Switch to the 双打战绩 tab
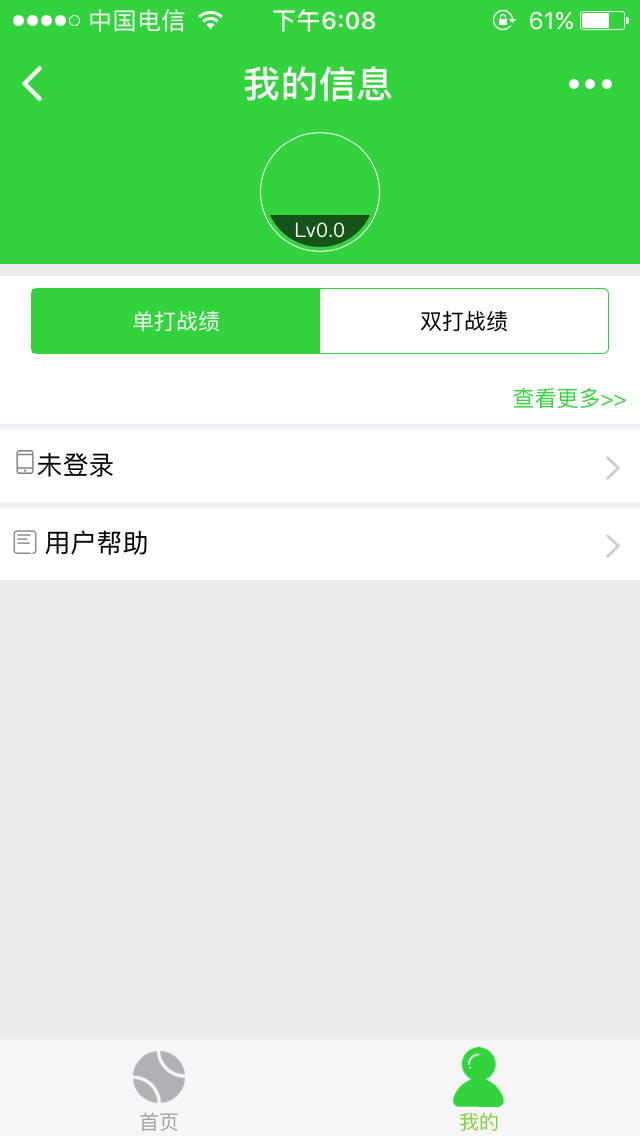 click(x=464, y=321)
